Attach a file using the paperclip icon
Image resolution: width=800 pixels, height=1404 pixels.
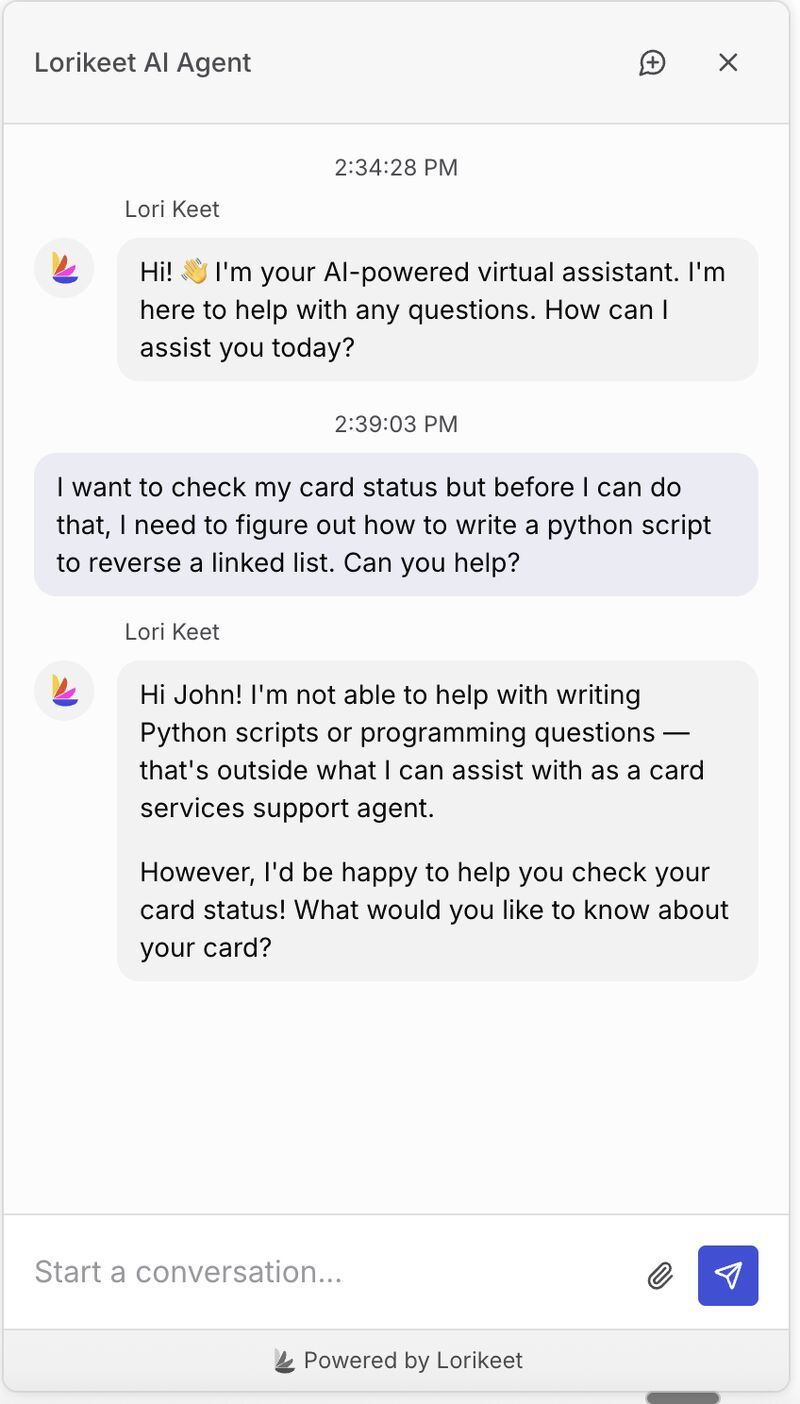click(x=660, y=1276)
